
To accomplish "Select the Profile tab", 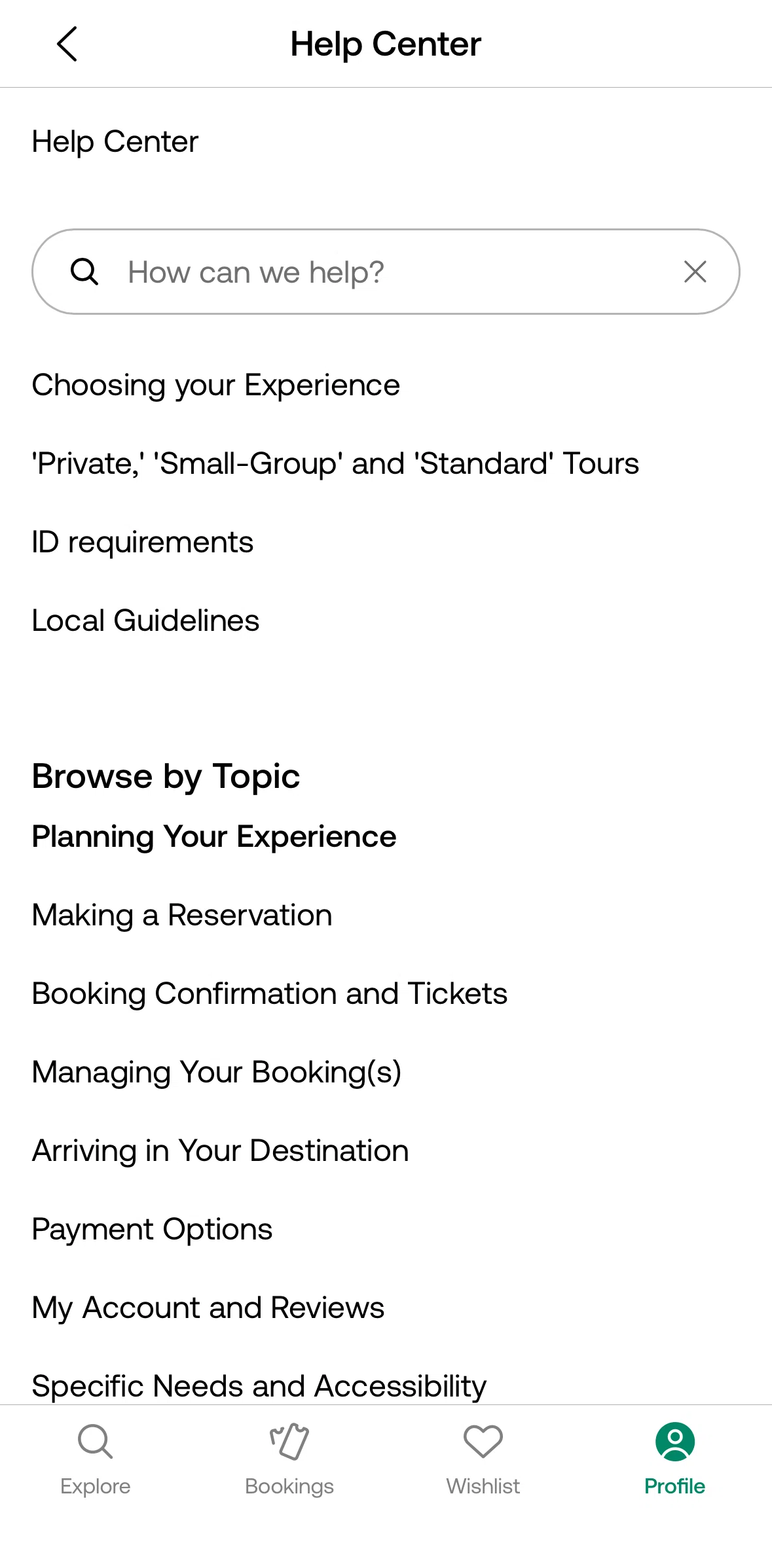I will 675,1459.
